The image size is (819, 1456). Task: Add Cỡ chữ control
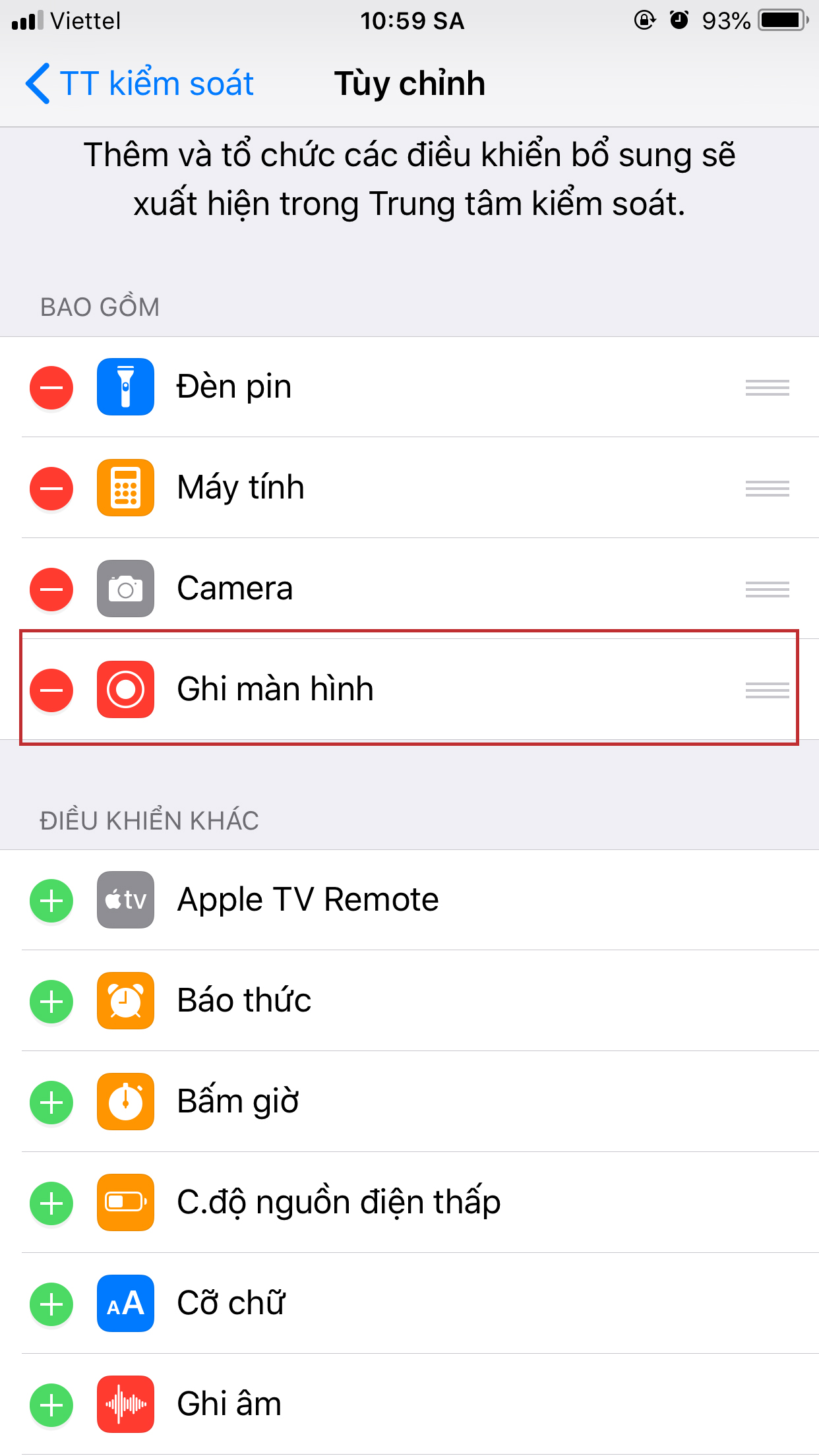[x=51, y=1304]
